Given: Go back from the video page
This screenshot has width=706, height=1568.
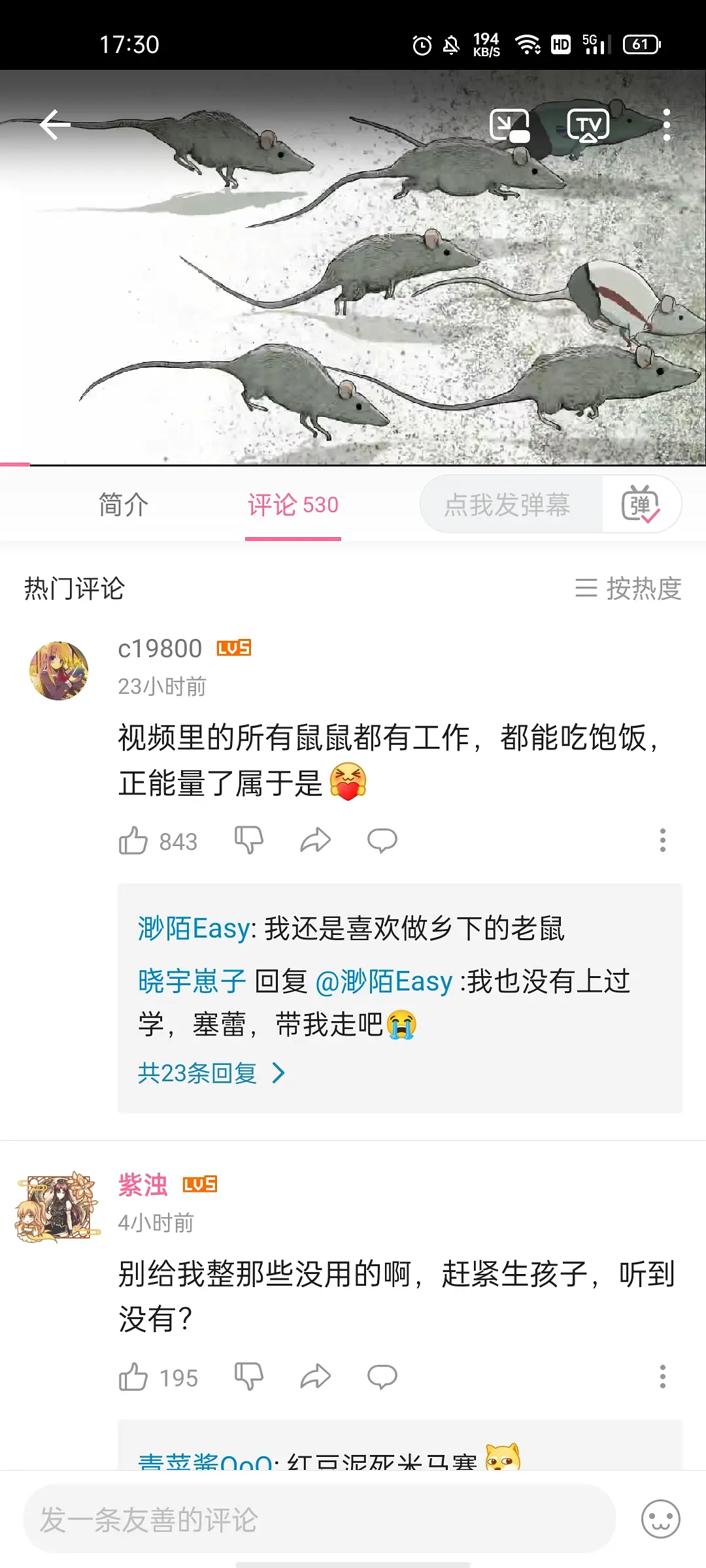Looking at the screenshot, I should pyautogui.click(x=55, y=125).
